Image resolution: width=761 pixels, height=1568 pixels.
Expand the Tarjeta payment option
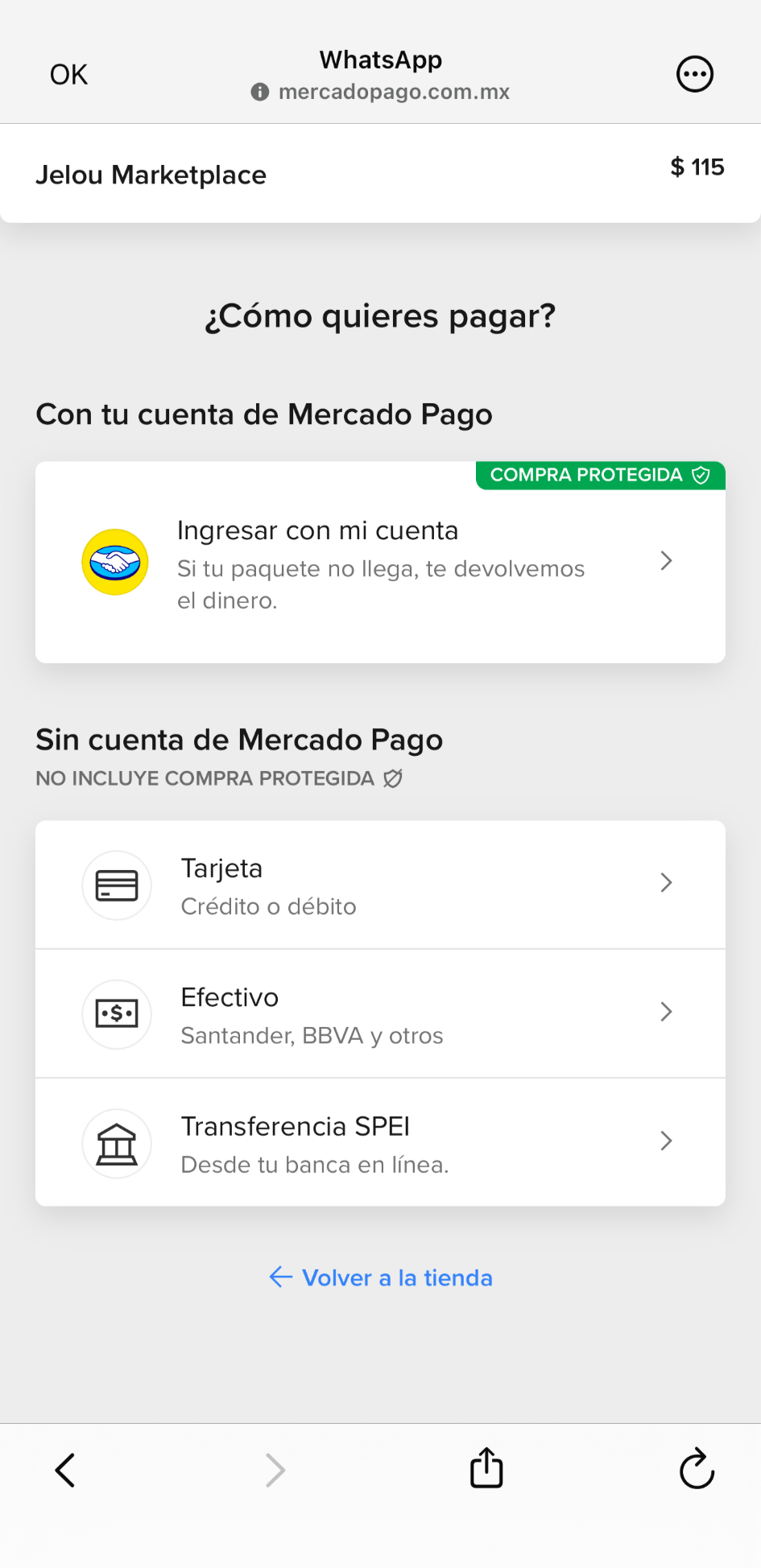click(666, 883)
